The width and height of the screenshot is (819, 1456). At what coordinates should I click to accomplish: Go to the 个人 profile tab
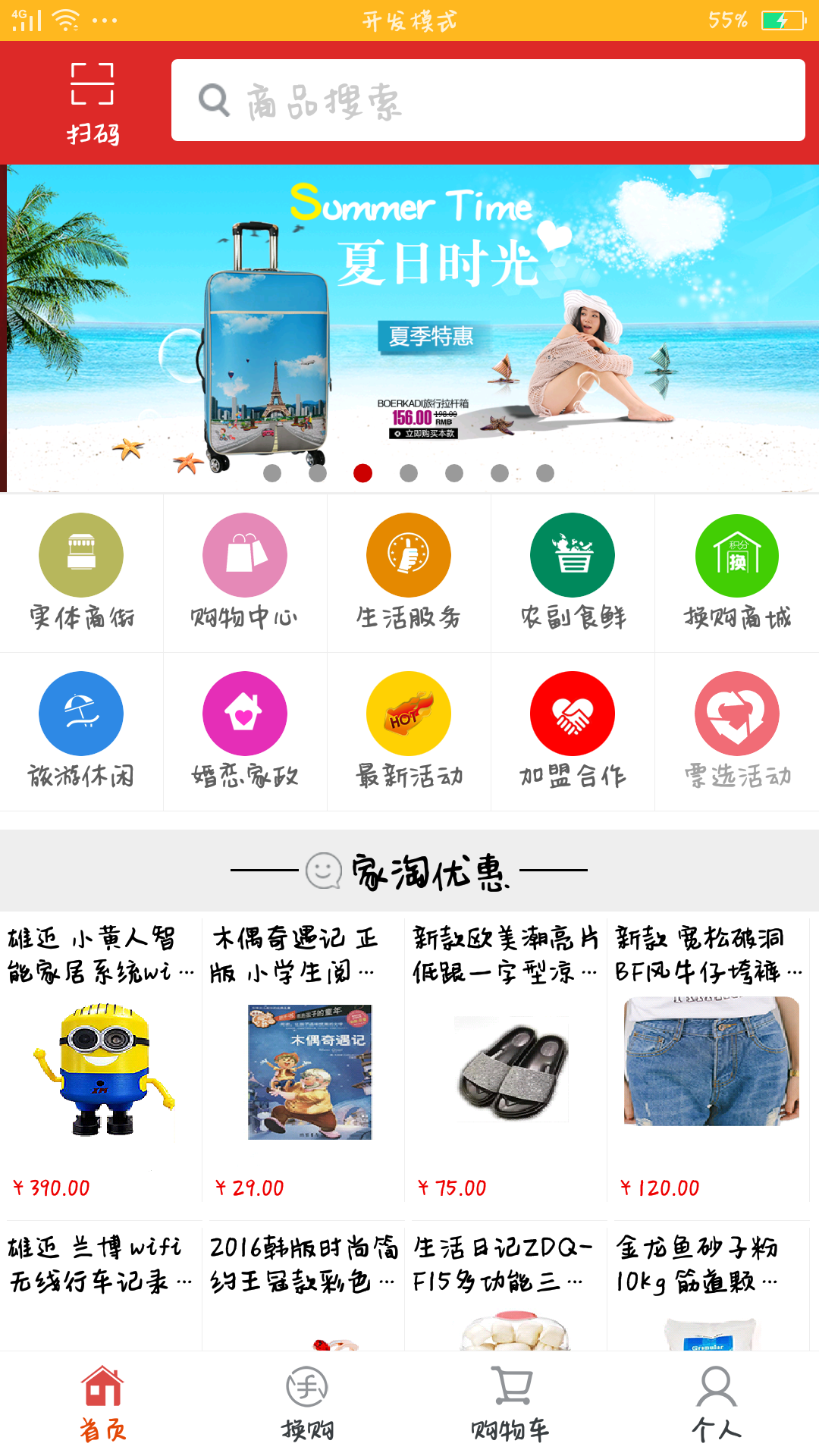tap(716, 1403)
